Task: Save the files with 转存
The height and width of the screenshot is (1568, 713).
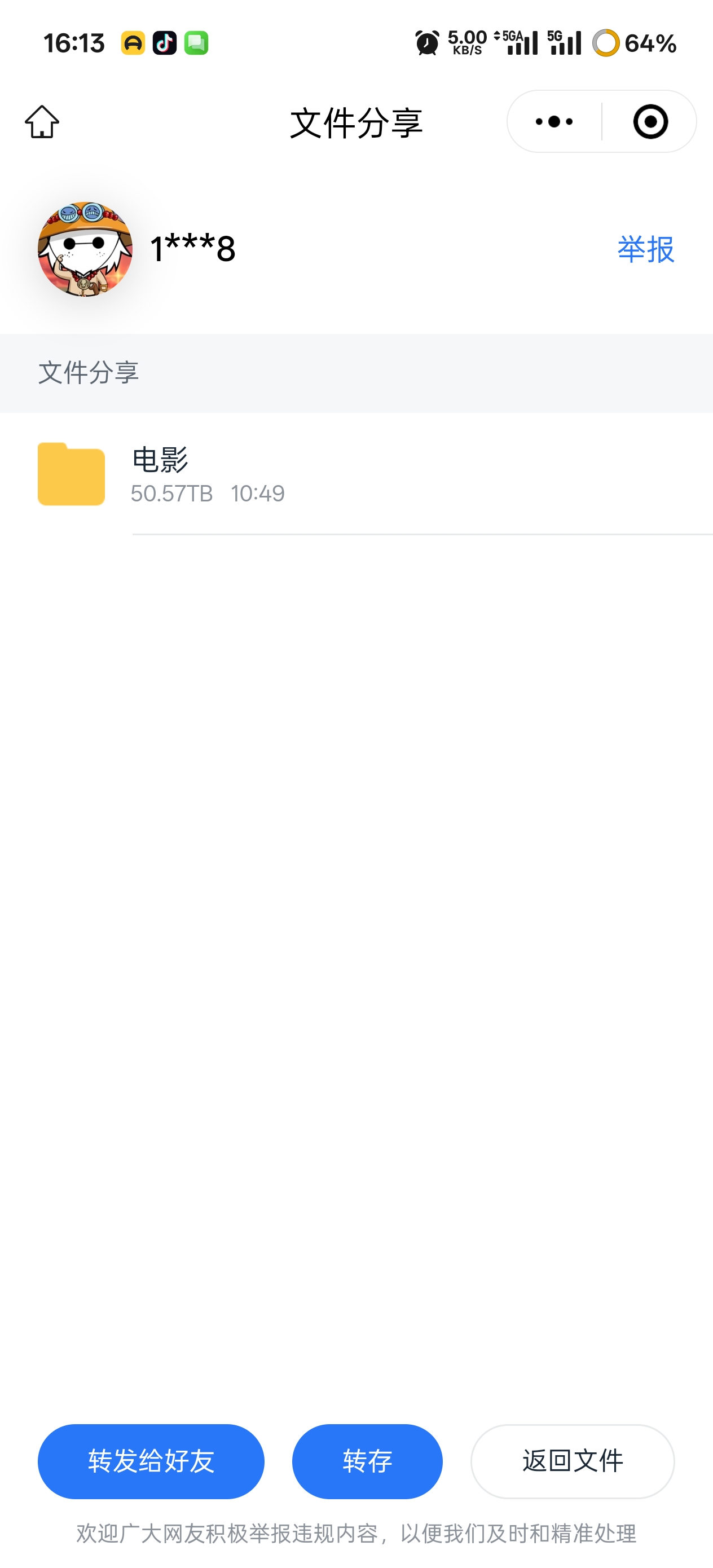Action: pos(367,1461)
